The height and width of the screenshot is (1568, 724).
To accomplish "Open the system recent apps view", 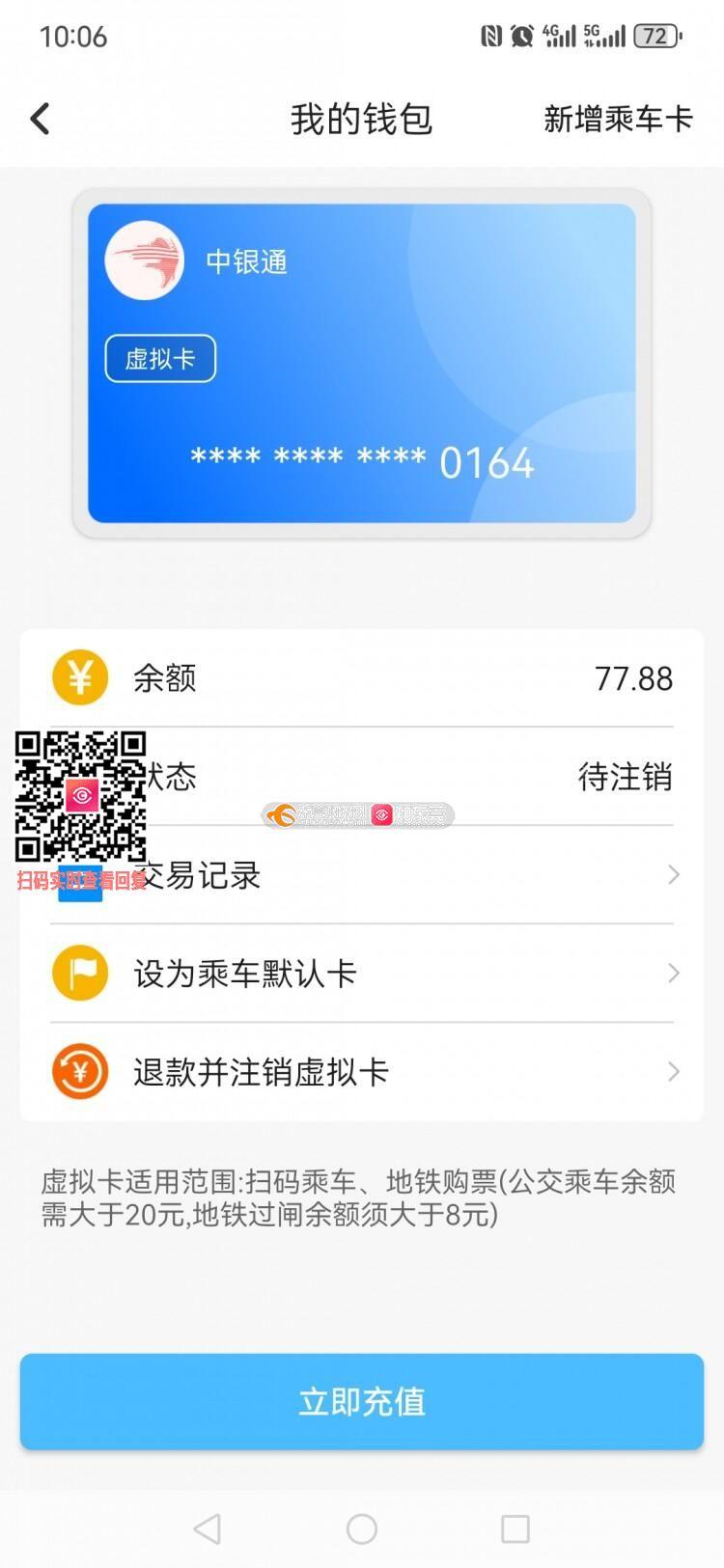I will [515, 1528].
